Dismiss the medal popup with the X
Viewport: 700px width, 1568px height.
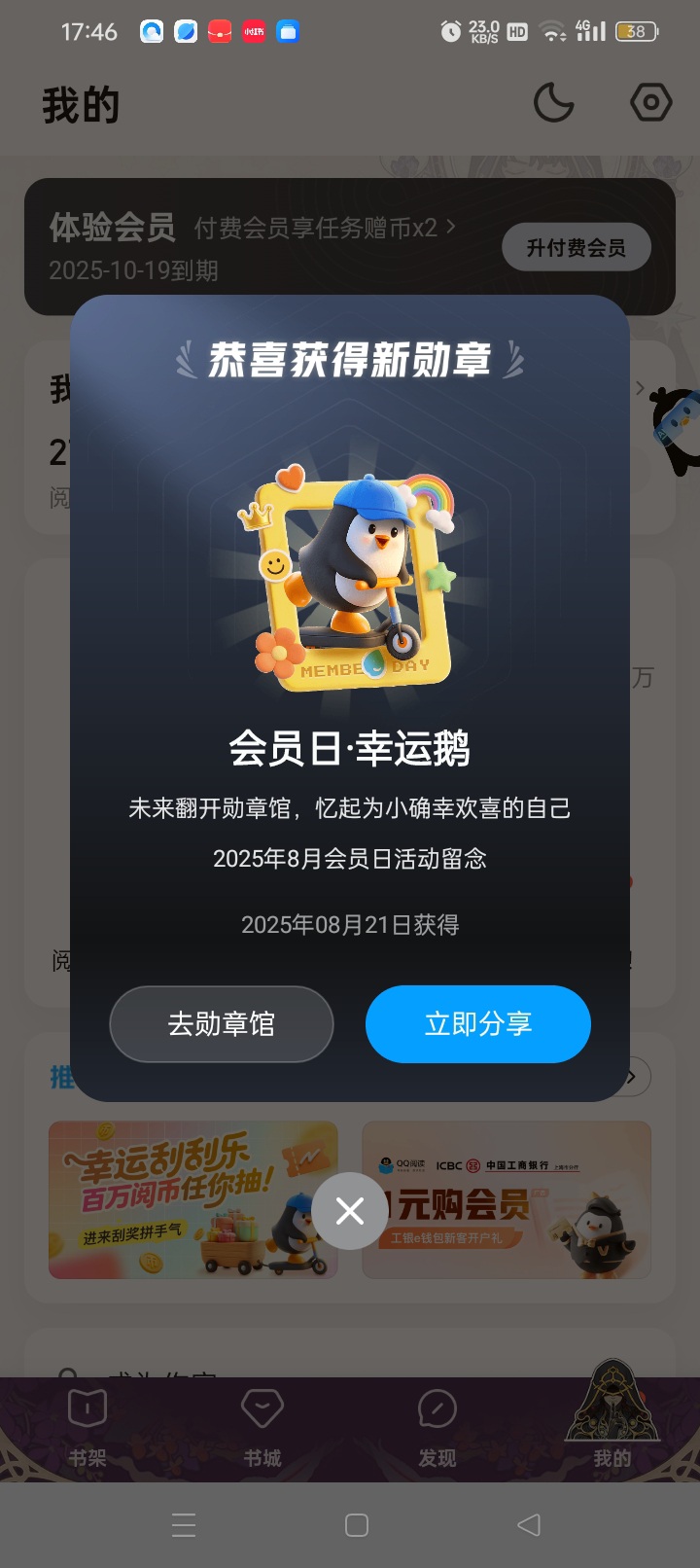click(350, 1211)
